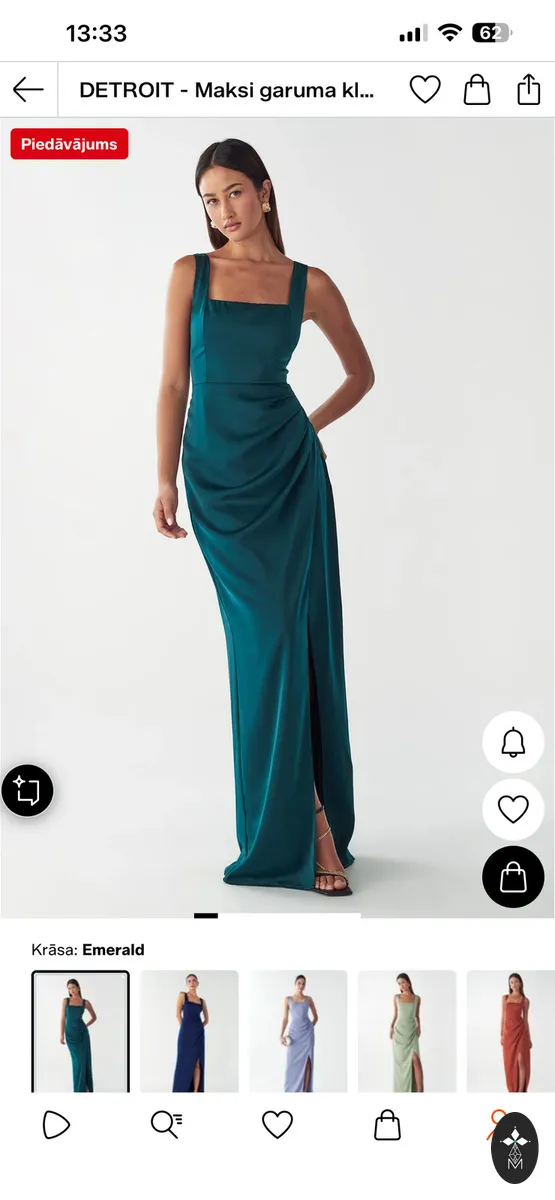Choose the rust orange dress color
Image resolution: width=555 pixels, height=1200 pixels.
coord(511,1032)
